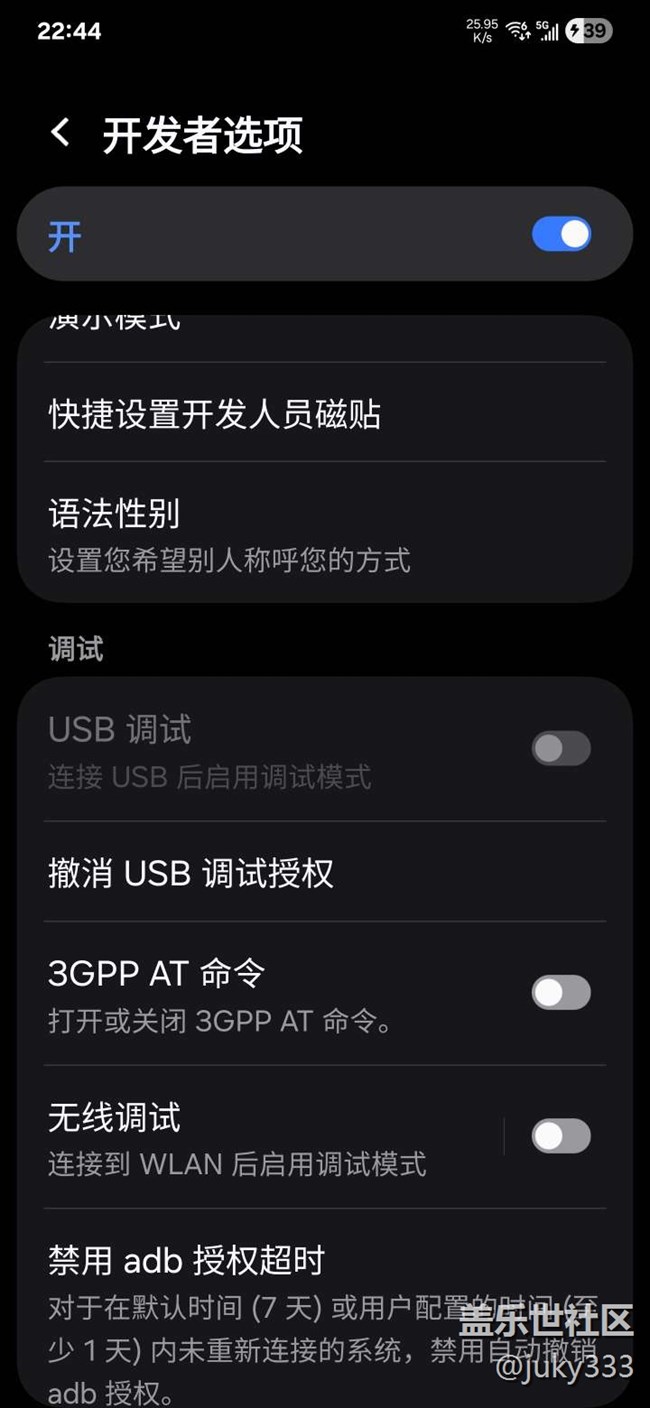Enable the 3GPP AT 命令 switch
Viewport: 650px width, 1408px height.
point(561,992)
